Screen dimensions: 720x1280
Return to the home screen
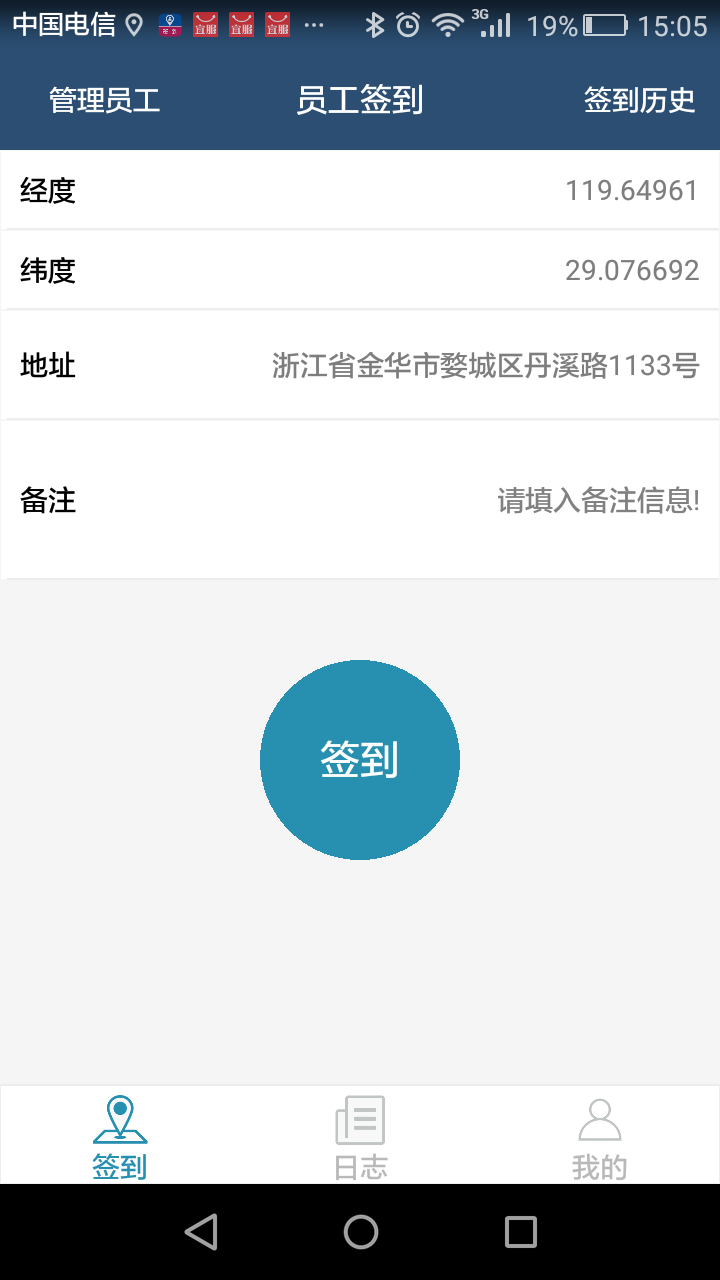pyautogui.click(x=360, y=1232)
